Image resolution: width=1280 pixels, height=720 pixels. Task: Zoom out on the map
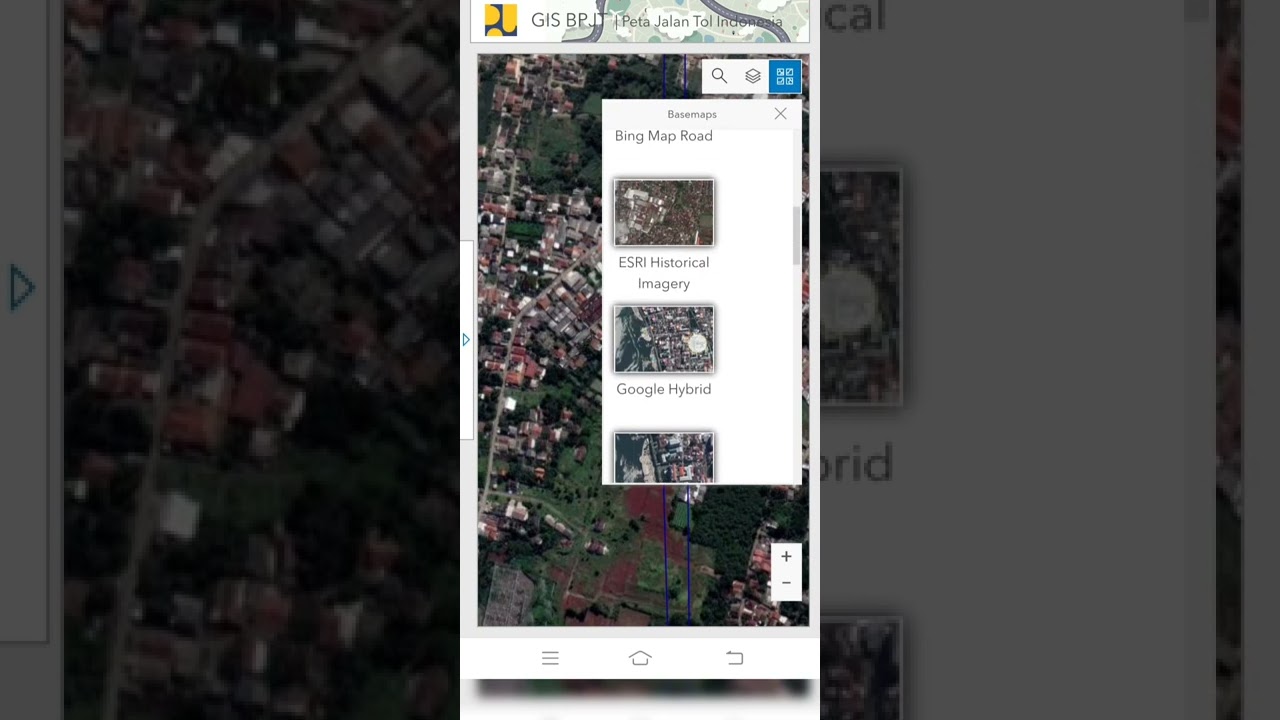pos(786,583)
